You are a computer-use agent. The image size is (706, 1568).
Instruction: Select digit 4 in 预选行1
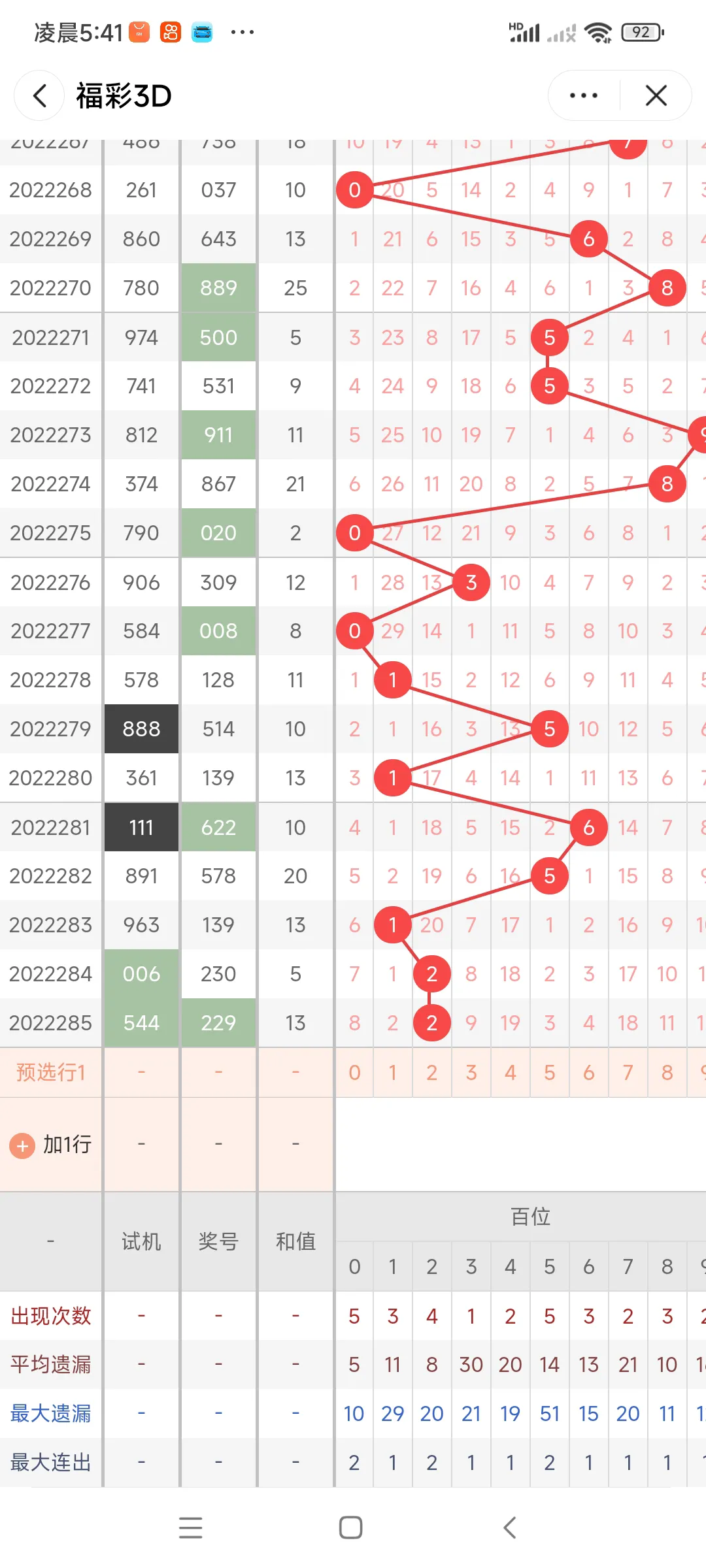pos(511,1072)
